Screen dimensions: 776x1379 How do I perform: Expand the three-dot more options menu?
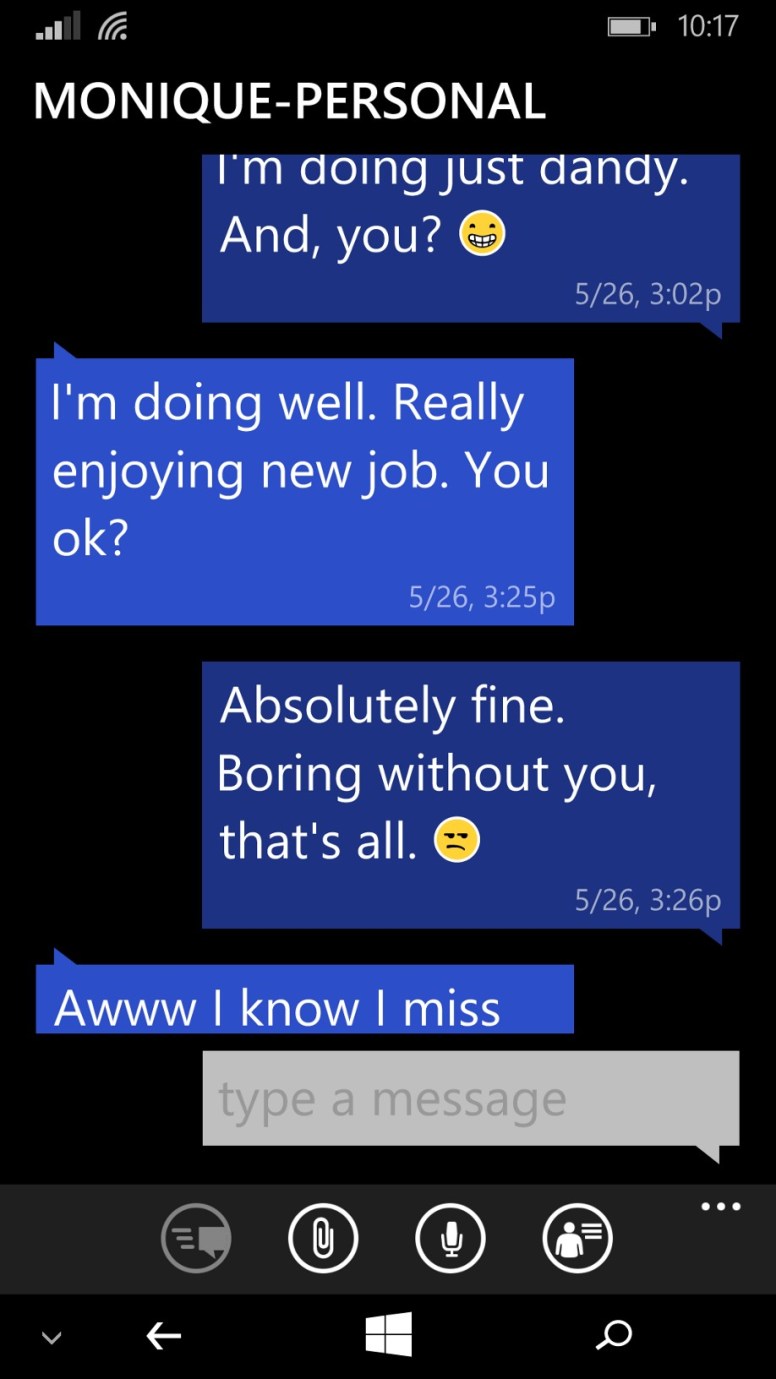(720, 1207)
